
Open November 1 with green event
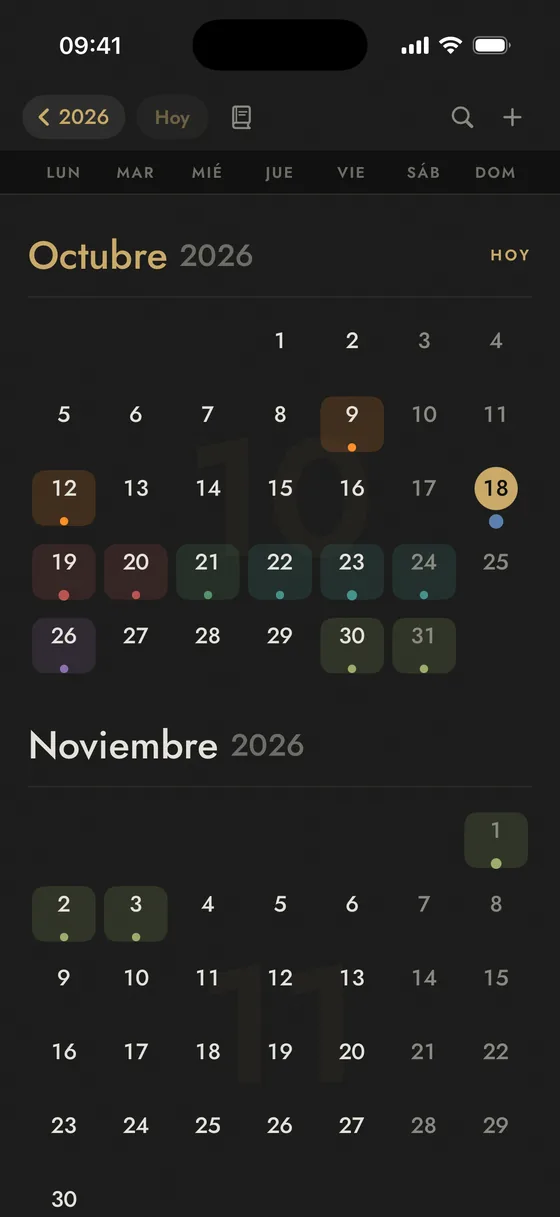496,839
